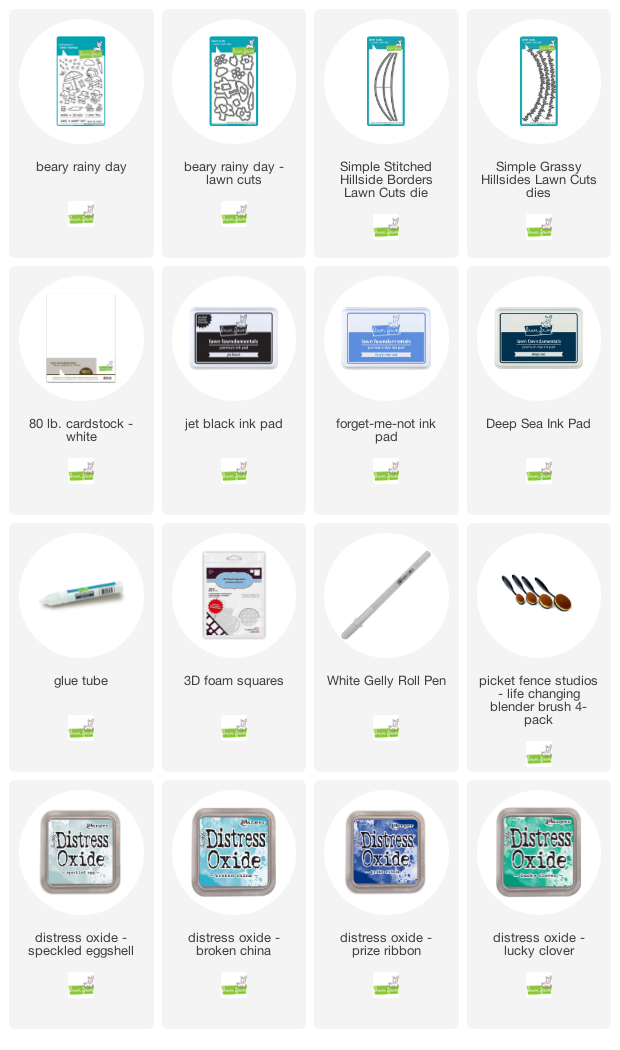View the jet black ink pad
Image resolution: width=620 pixels, height=1050 pixels.
(x=234, y=390)
